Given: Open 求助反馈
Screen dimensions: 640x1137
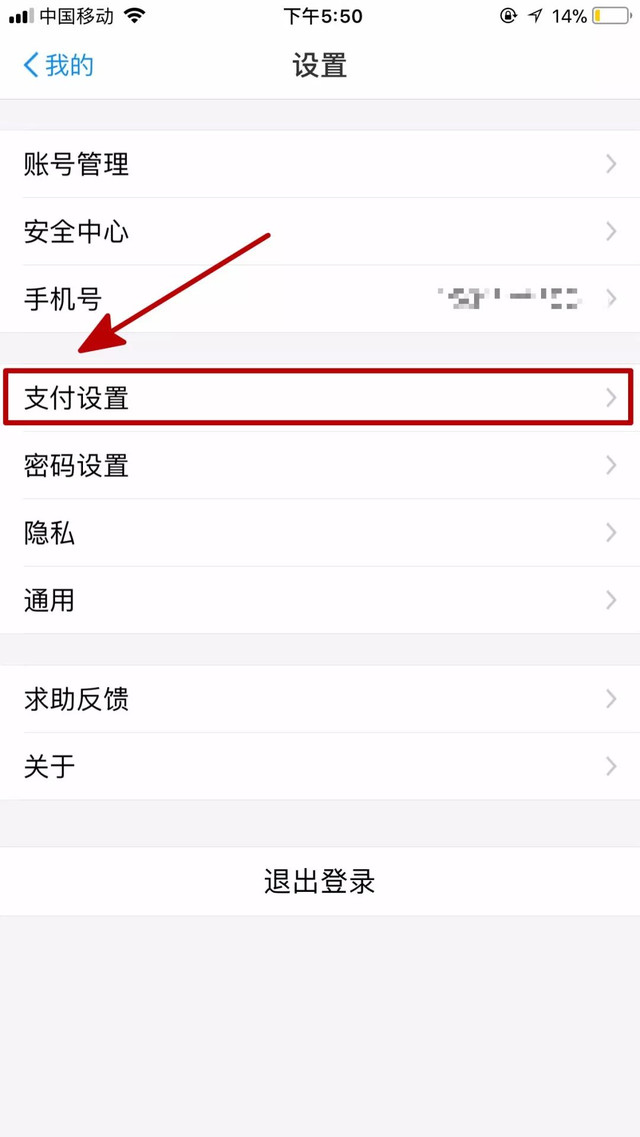Looking at the screenshot, I should click(x=320, y=699).
